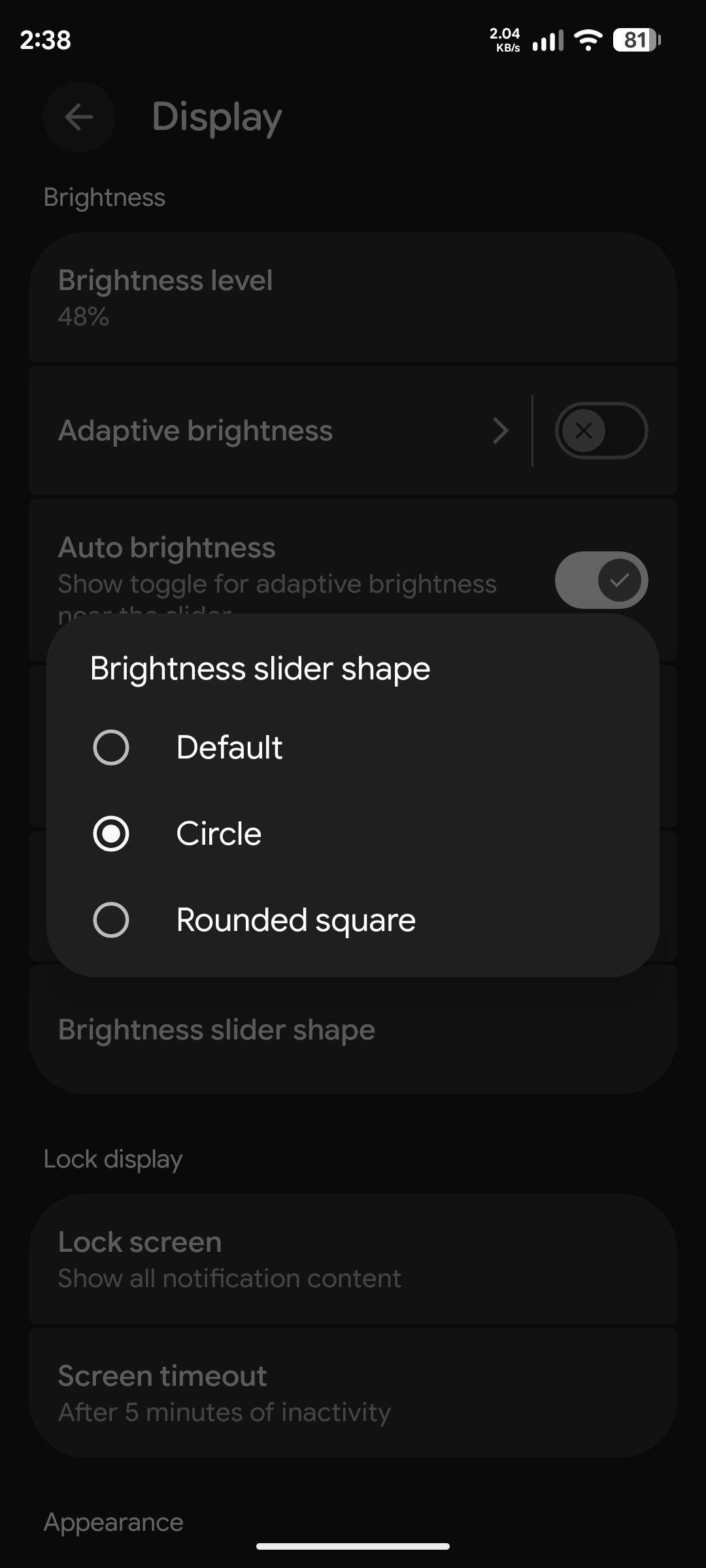The image size is (706, 1568).
Task: Select the Default slider shape
Action: click(111, 747)
